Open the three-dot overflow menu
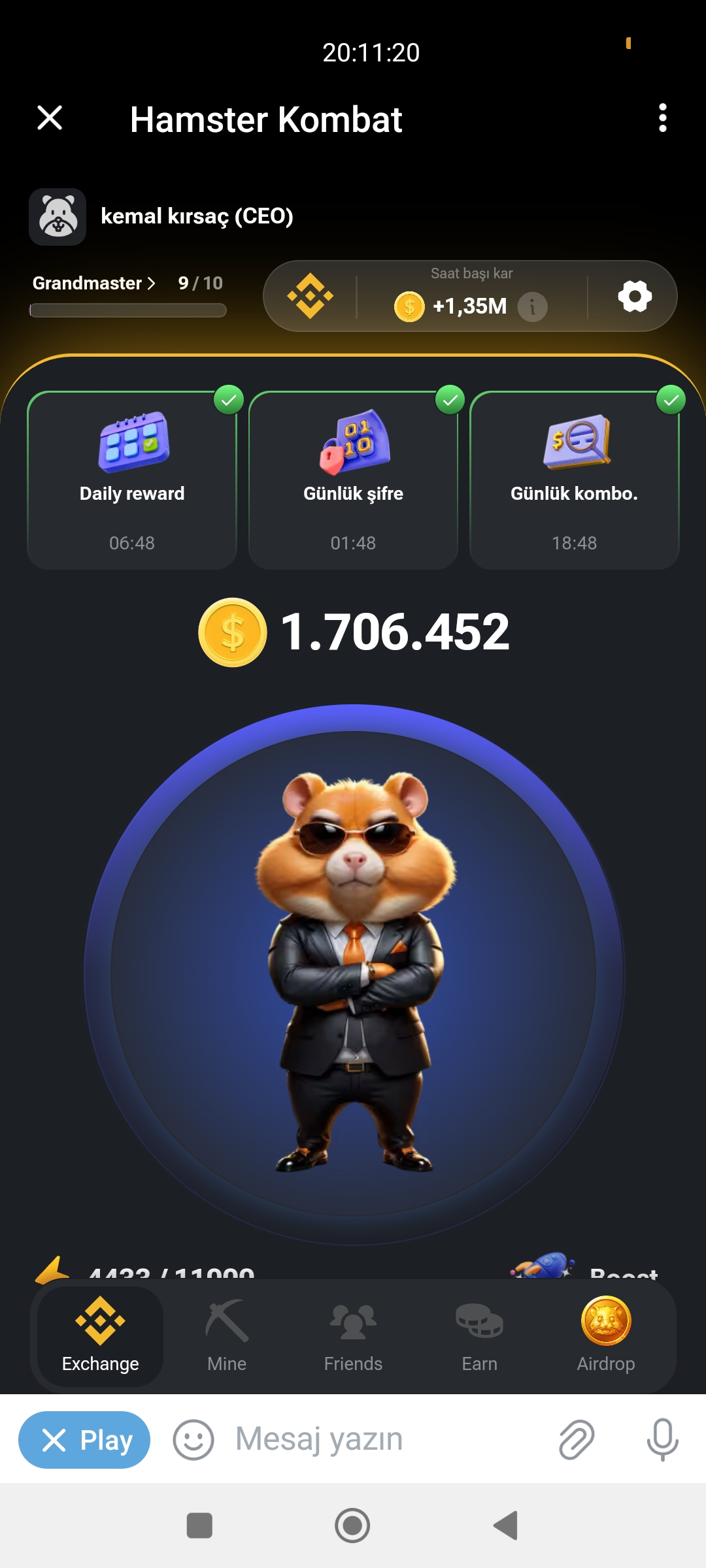This screenshot has width=706, height=1568. click(x=662, y=118)
